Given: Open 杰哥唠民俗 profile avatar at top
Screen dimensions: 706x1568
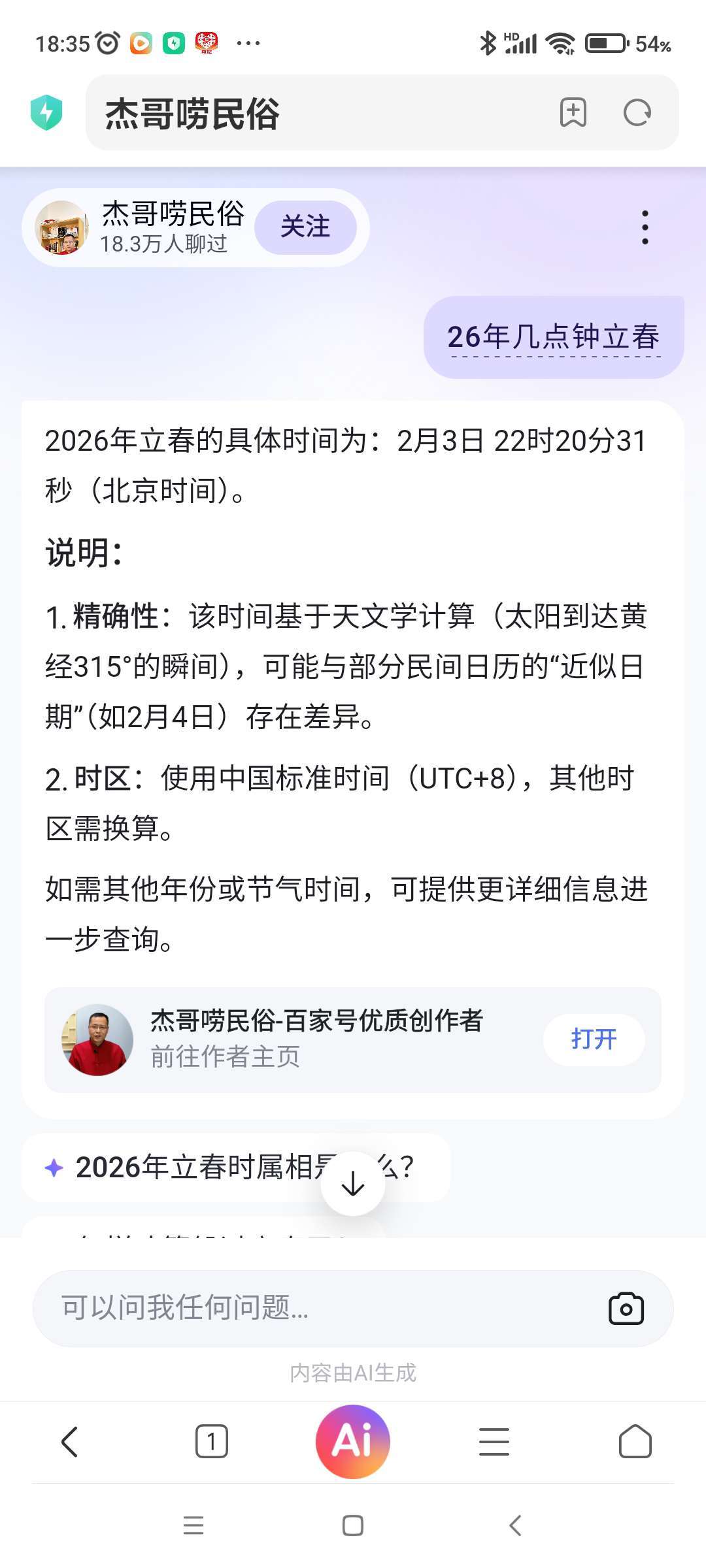Looking at the screenshot, I should tap(61, 227).
